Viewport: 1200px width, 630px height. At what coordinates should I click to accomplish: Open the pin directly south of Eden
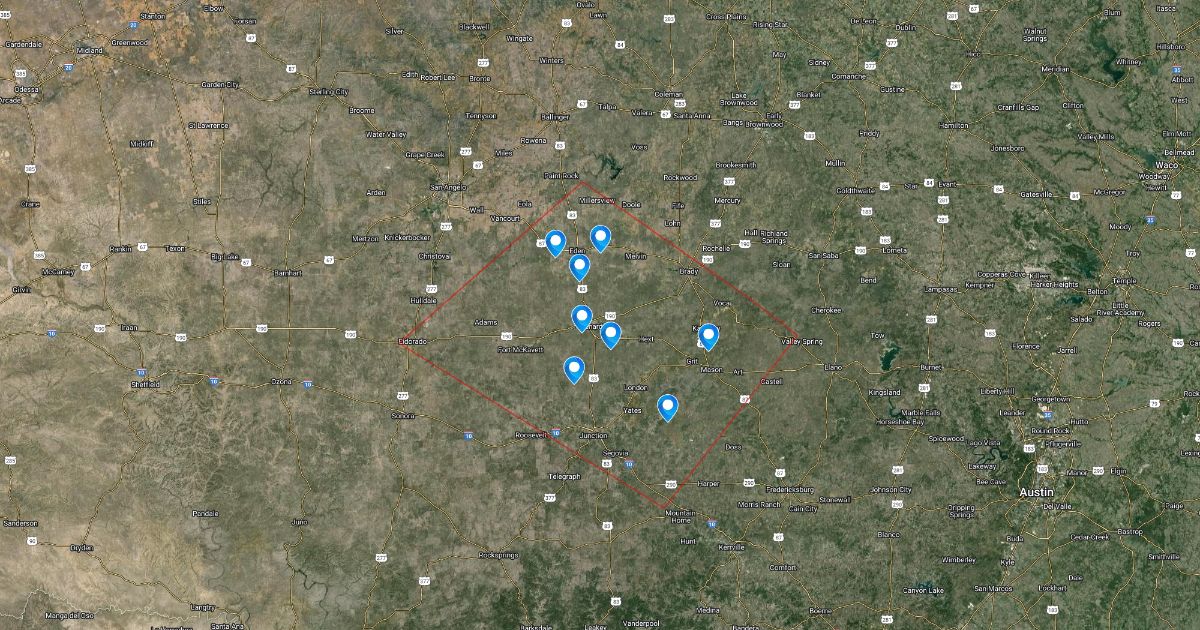point(579,267)
